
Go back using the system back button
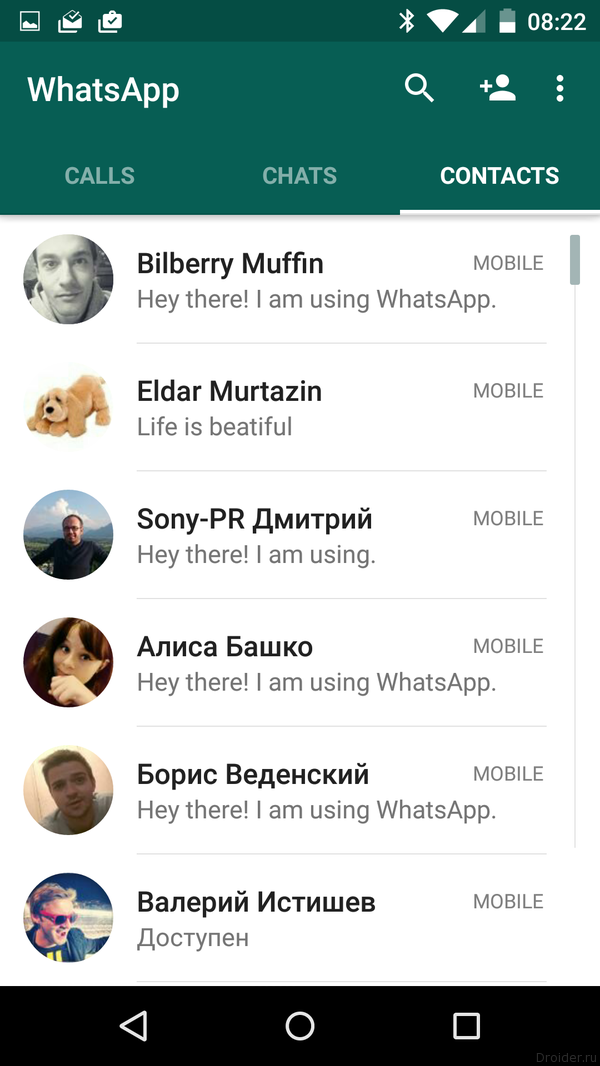[x=133, y=1025]
